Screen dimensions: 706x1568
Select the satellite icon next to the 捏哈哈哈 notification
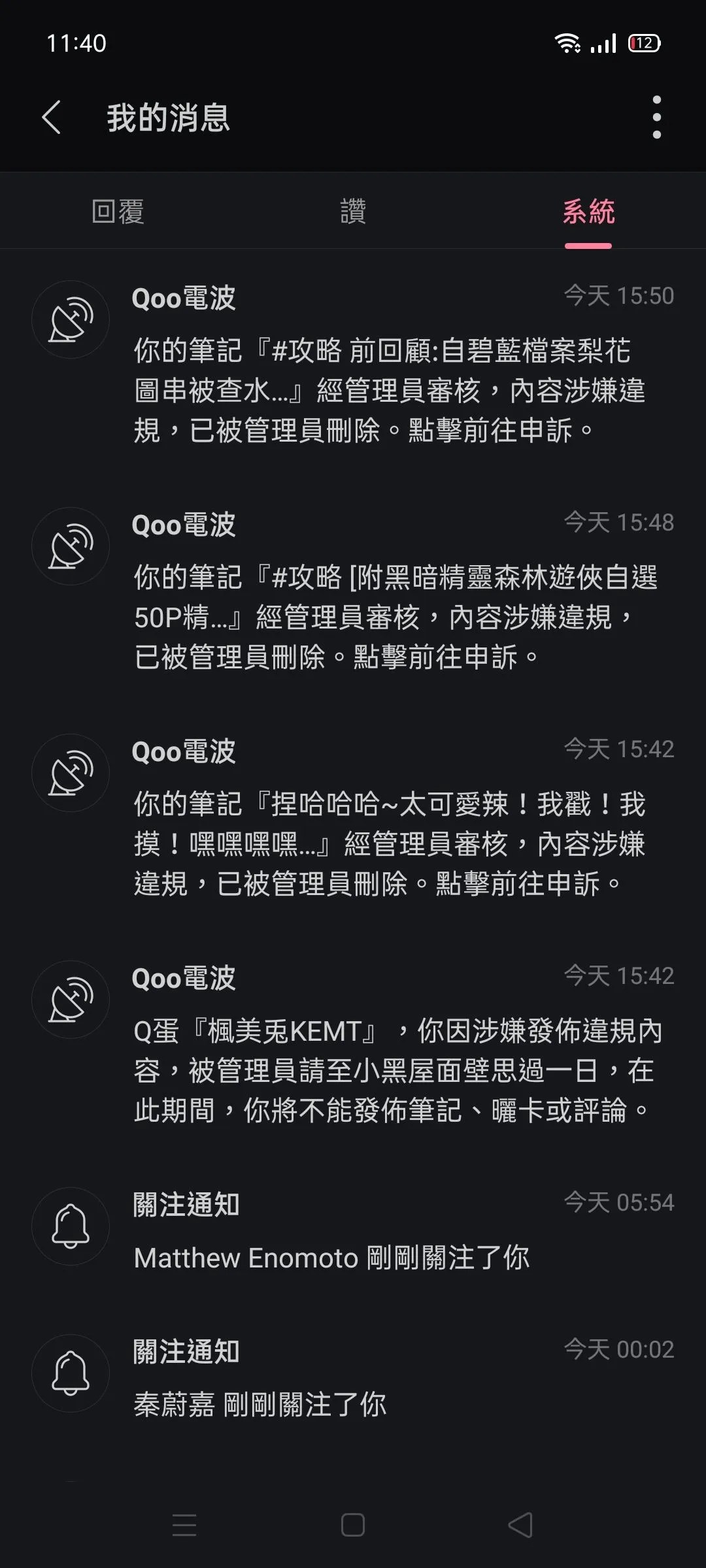(71, 773)
